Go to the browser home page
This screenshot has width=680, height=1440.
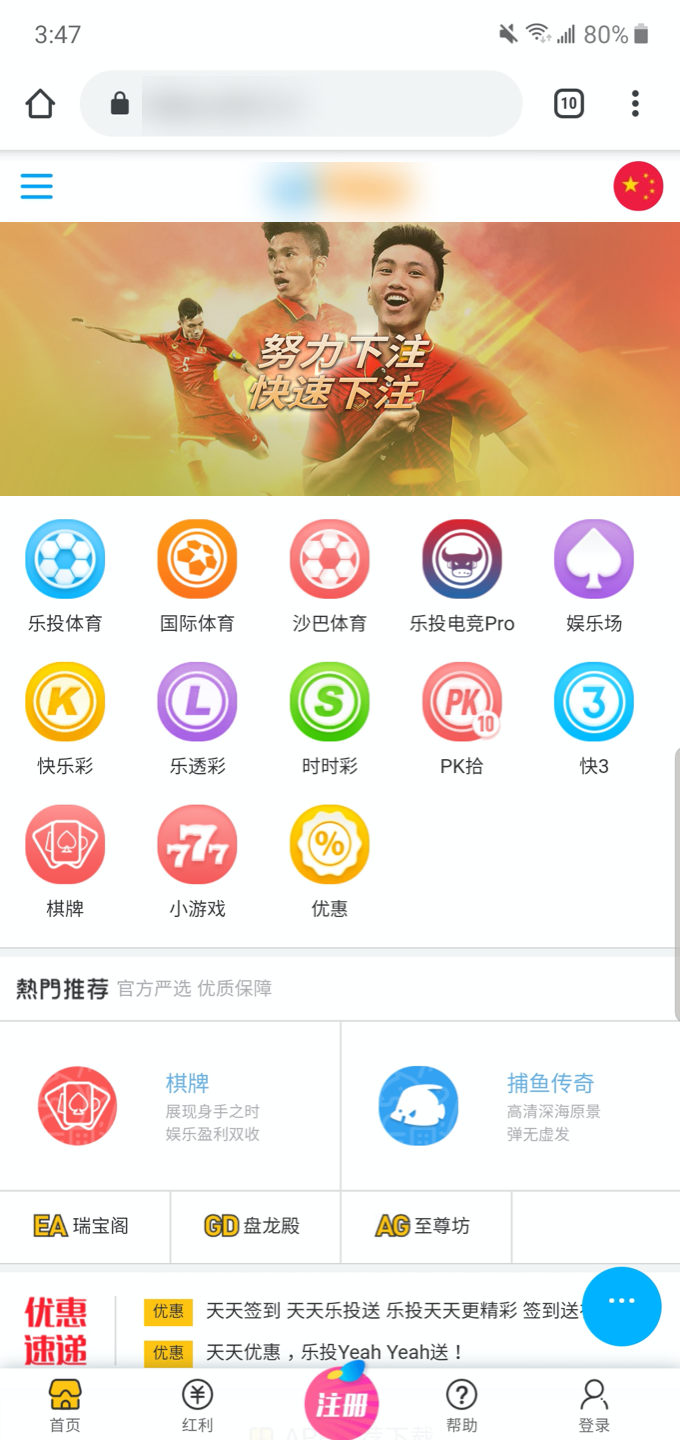[x=40, y=103]
